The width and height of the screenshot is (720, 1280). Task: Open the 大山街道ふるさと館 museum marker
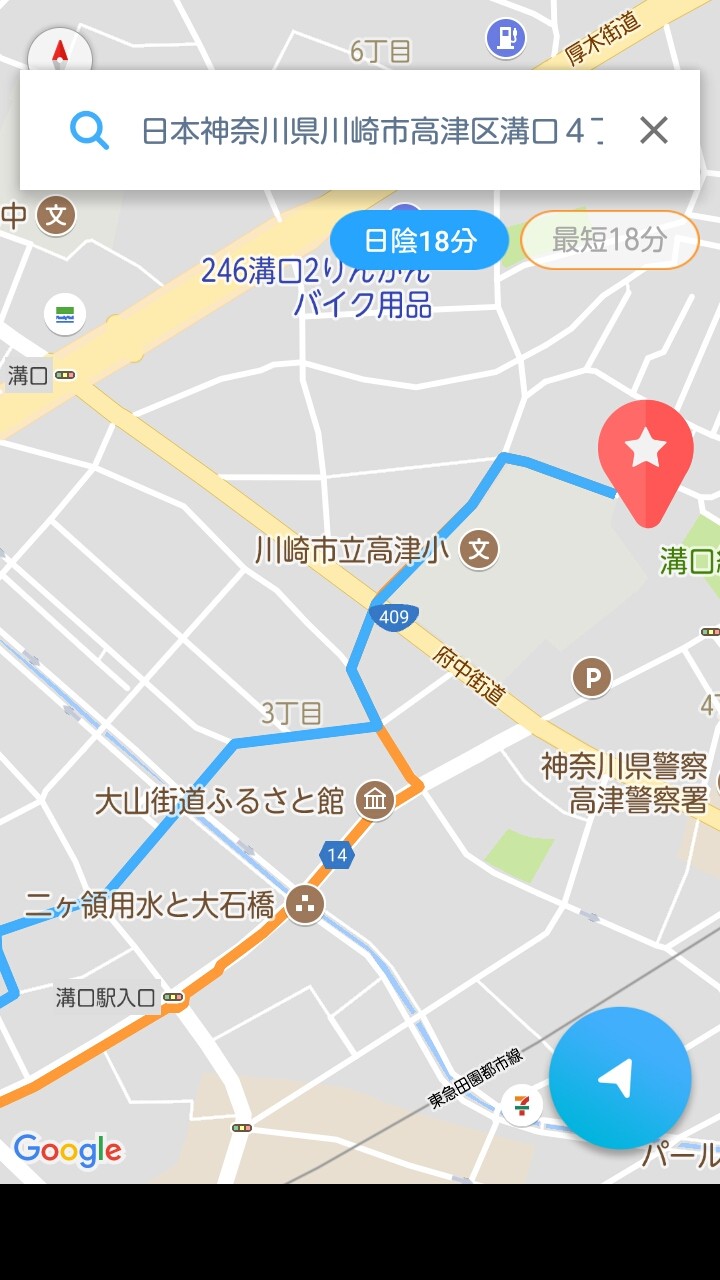376,800
